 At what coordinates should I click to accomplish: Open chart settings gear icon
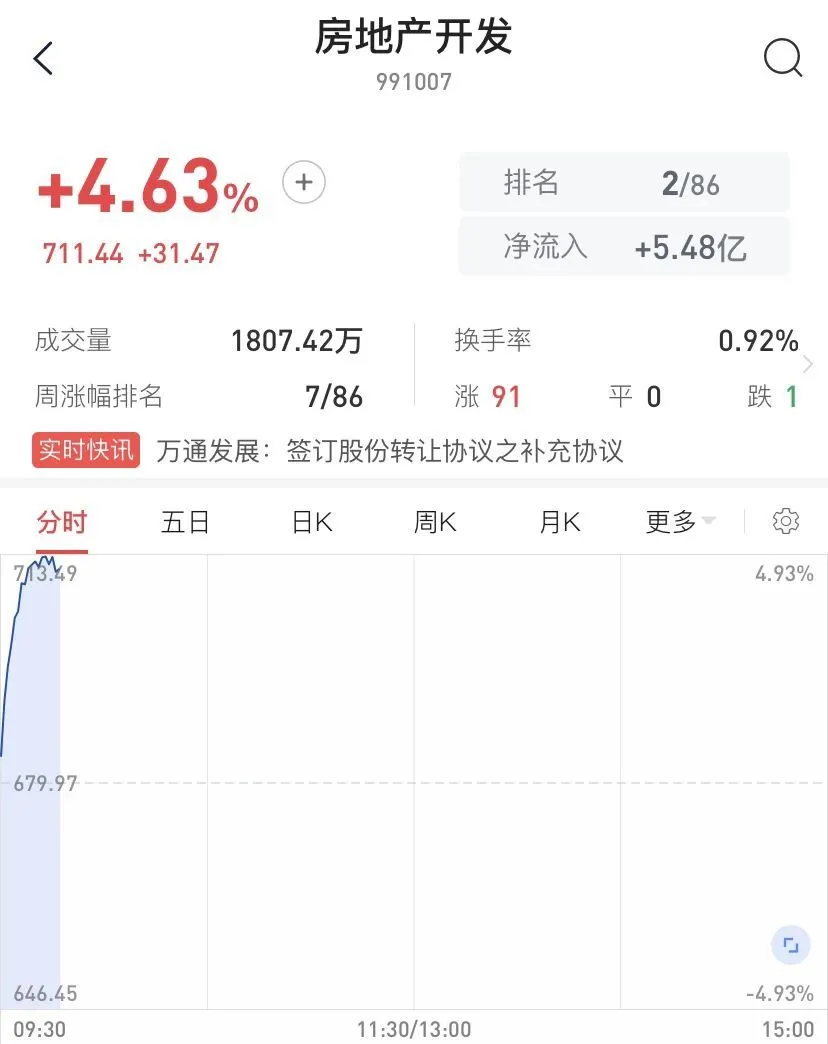[786, 522]
